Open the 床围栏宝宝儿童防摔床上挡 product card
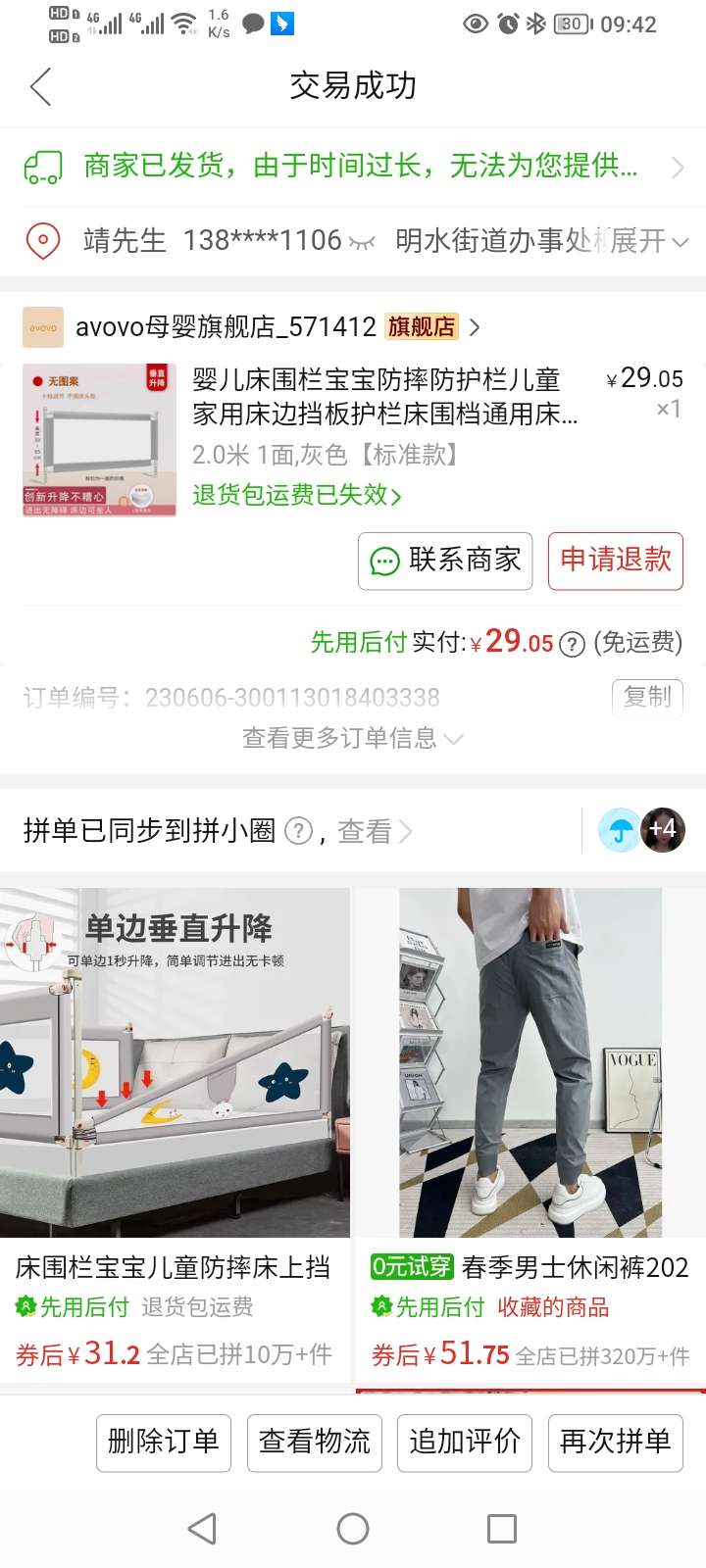Viewport: 706px width, 1568px height. 175,1127
